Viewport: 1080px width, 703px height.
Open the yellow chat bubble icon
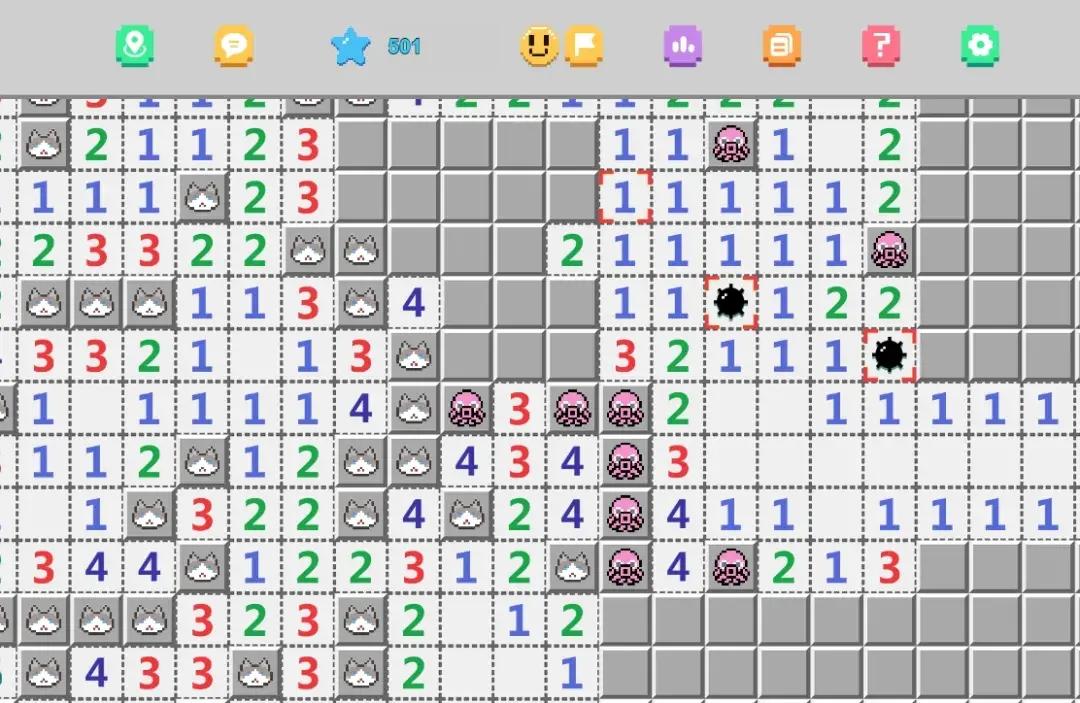(233, 46)
